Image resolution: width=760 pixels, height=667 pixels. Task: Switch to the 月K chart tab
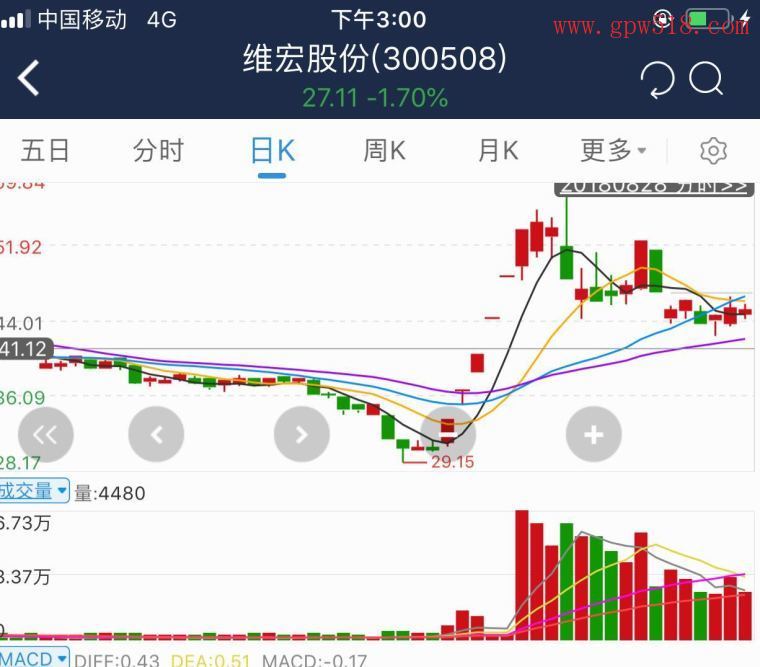[498, 151]
